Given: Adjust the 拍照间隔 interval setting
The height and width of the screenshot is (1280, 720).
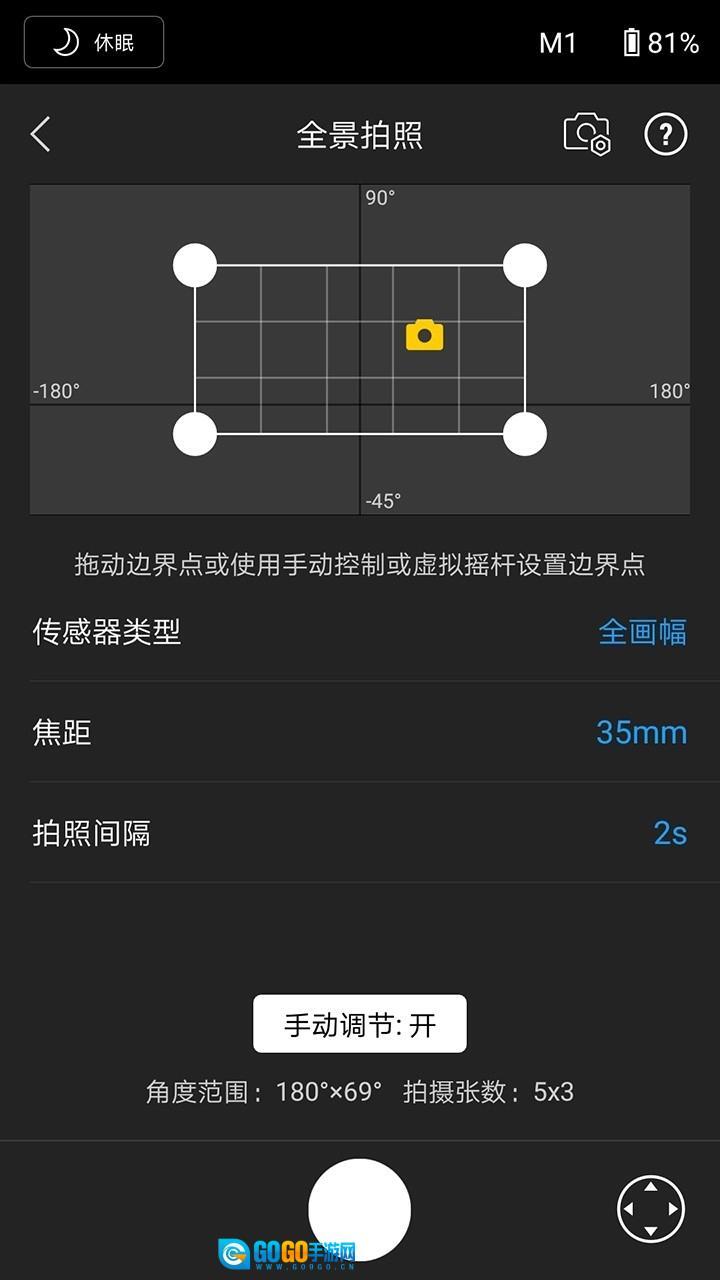Looking at the screenshot, I should click(x=670, y=833).
